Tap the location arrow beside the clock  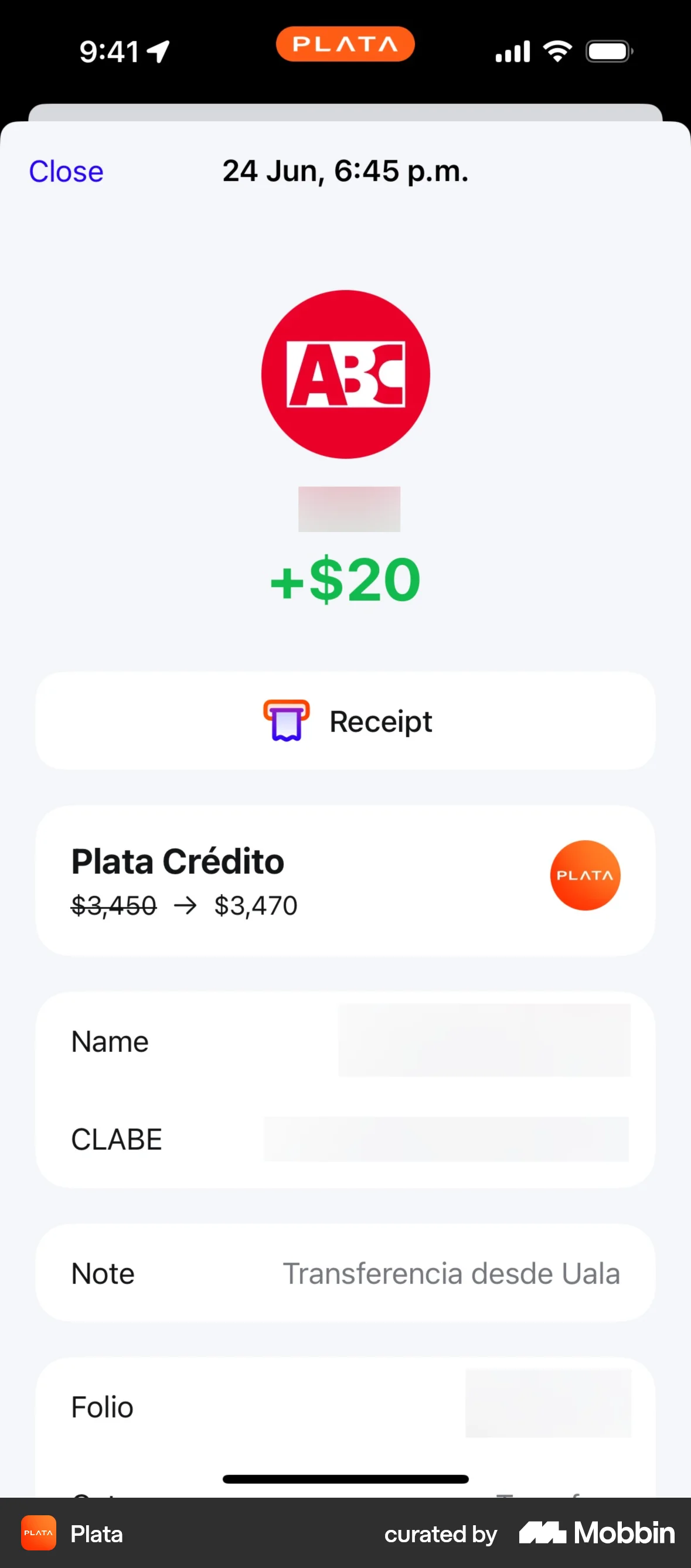158,51
